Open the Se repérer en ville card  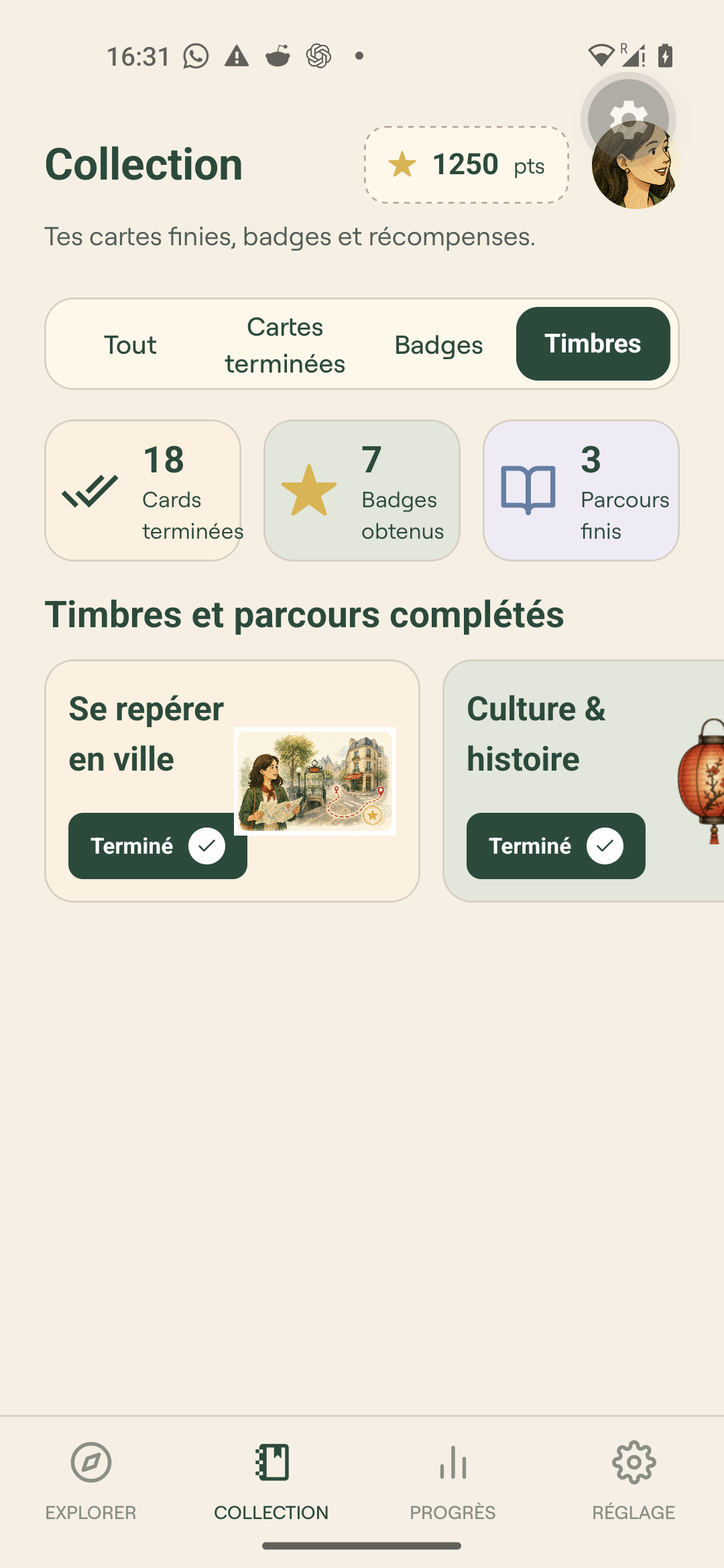232,781
